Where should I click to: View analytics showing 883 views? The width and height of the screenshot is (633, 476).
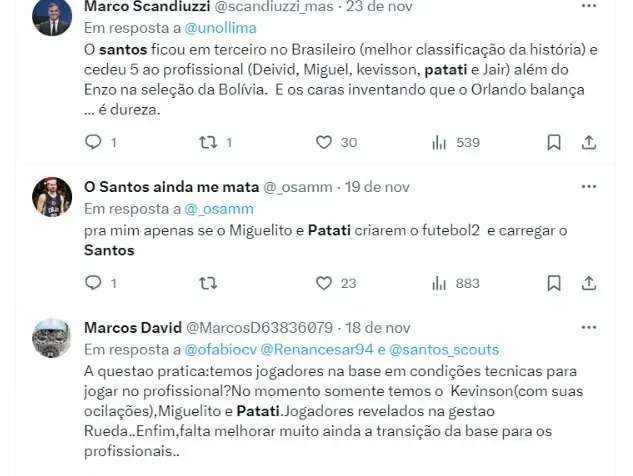click(440, 283)
